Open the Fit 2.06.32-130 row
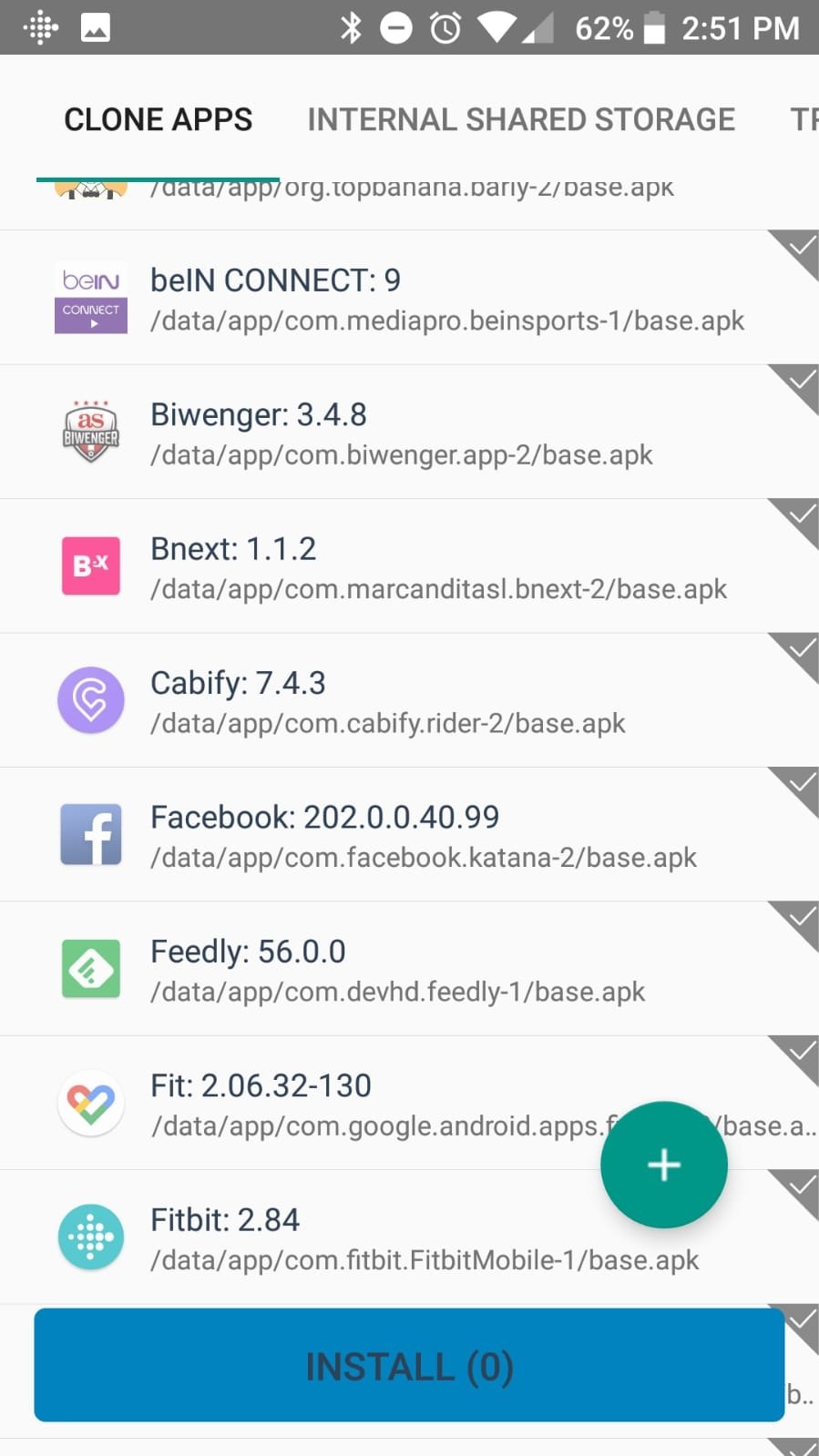The image size is (819, 1456). click(409, 1103)
